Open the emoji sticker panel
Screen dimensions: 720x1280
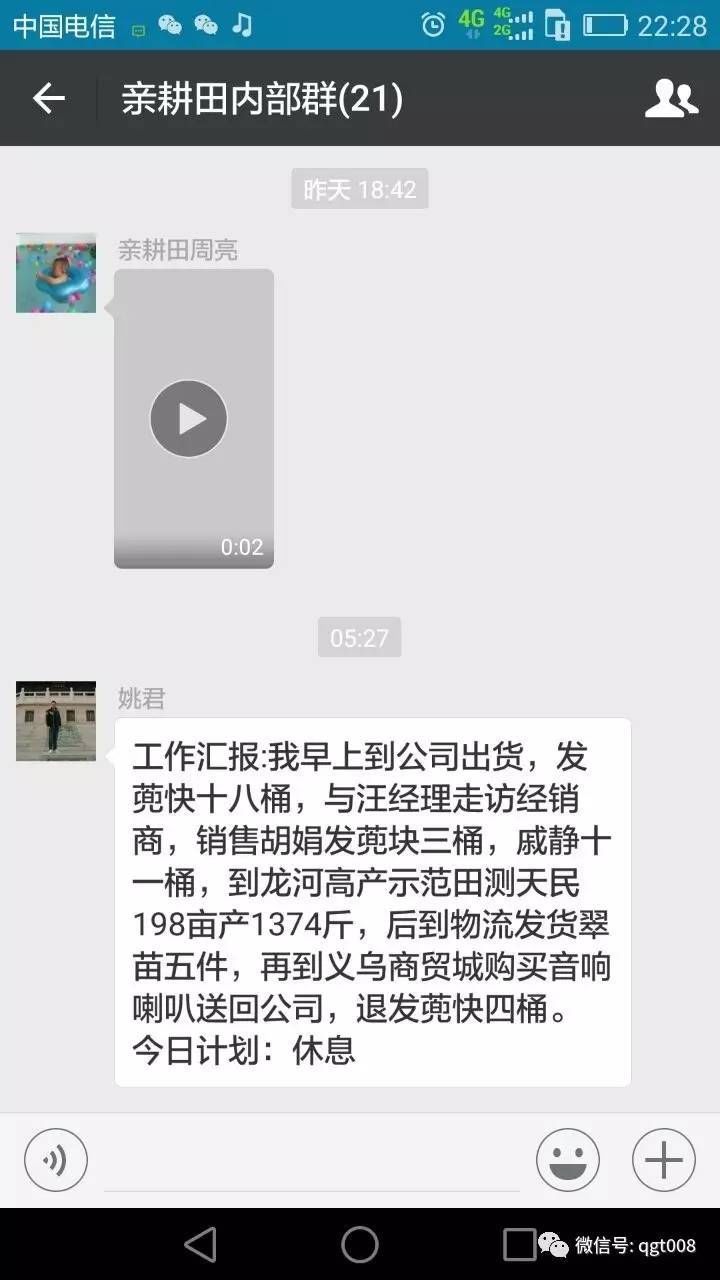tap(567, 1160)
